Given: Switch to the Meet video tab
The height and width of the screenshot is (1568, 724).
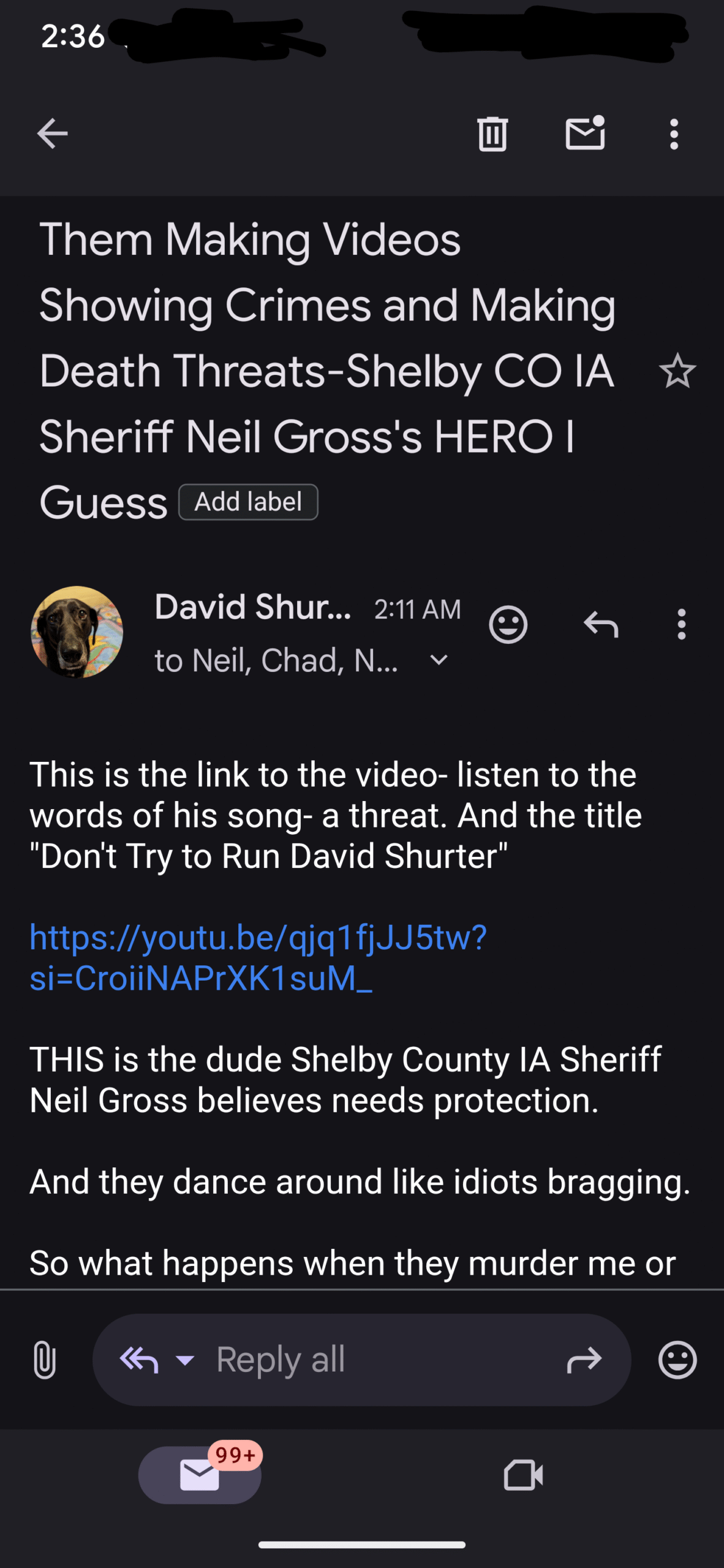Looking at the screenshot, I should [523, 1475].
